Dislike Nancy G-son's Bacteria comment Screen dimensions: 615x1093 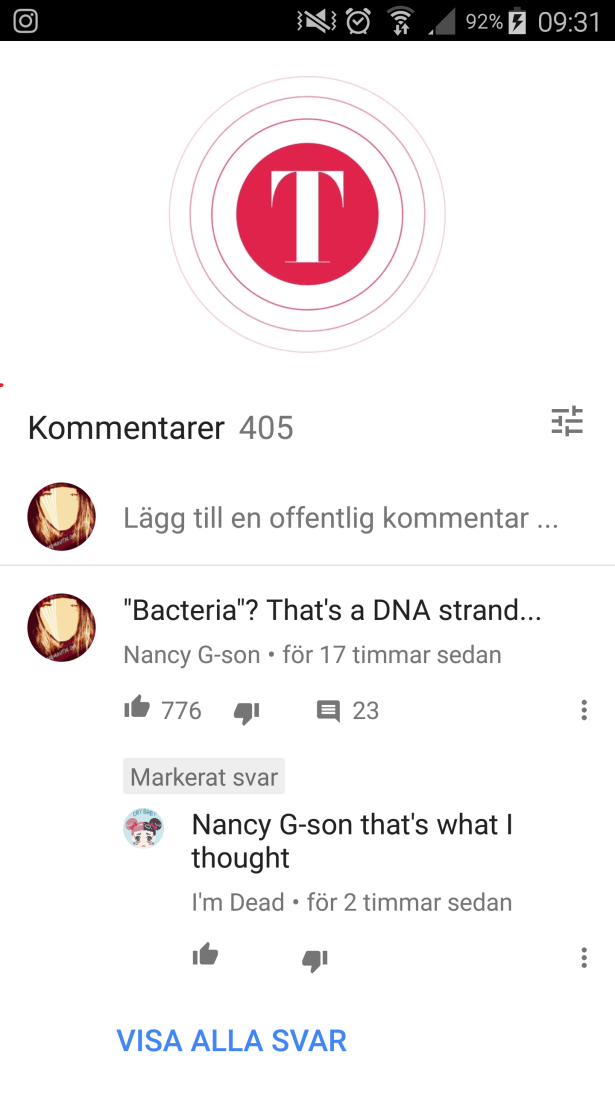coord(246,711)
